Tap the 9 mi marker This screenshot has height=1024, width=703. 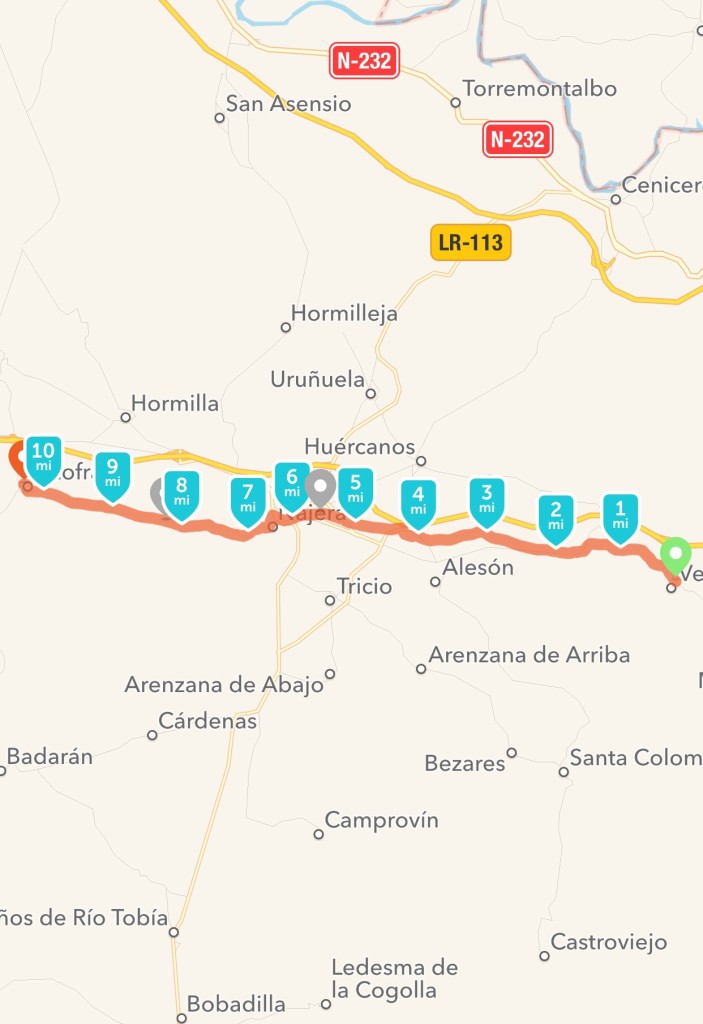(112, 473)
